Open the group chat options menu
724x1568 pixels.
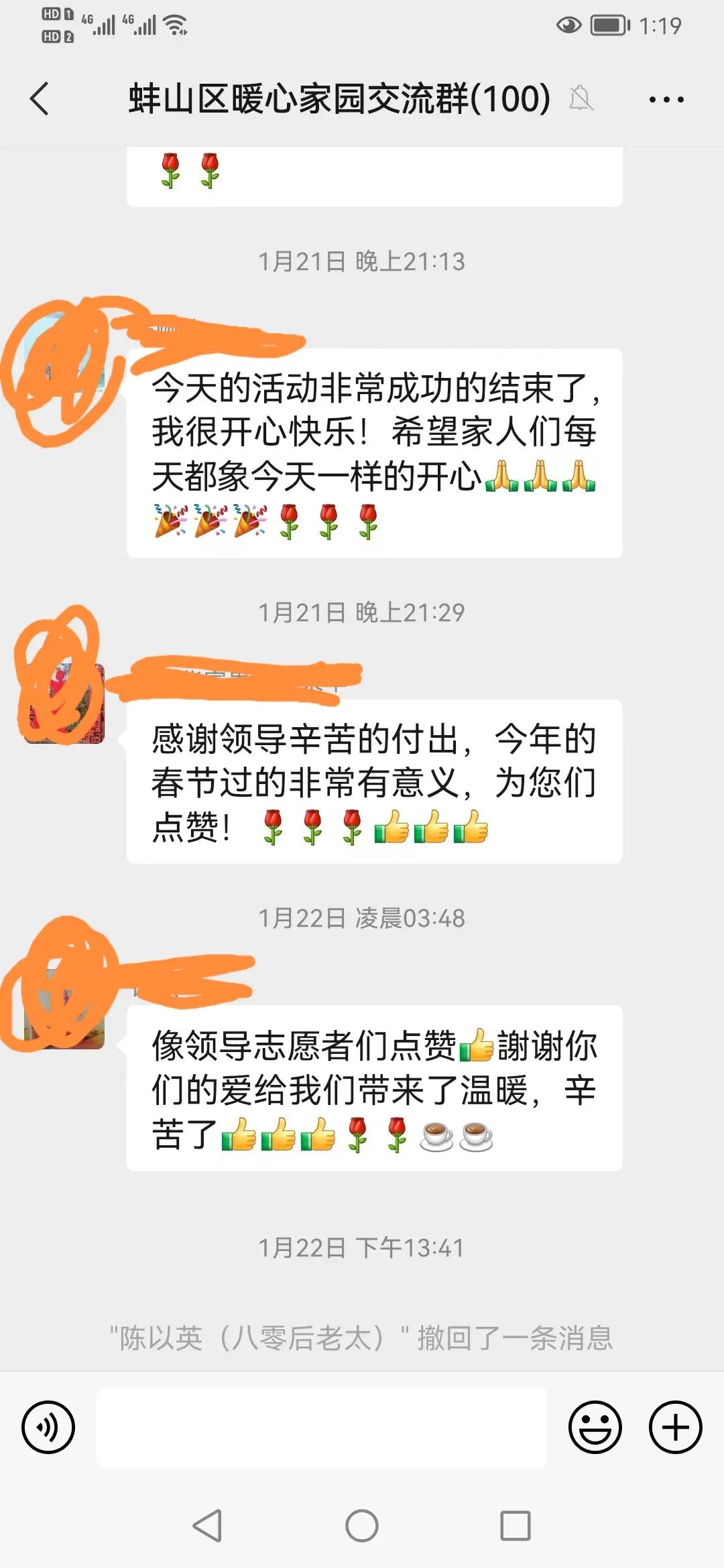[666, 100]
